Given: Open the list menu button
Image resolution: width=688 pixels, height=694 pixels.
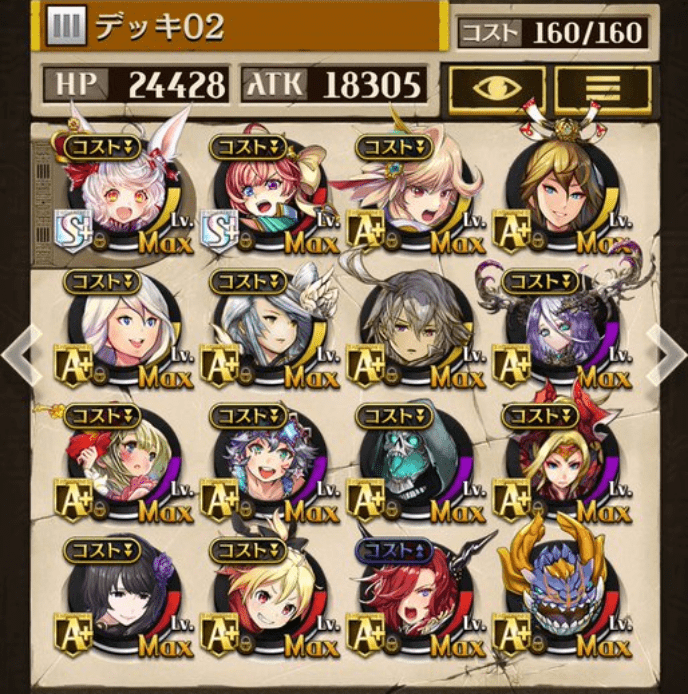Looking at the screenshot, I should coord(602,87).
